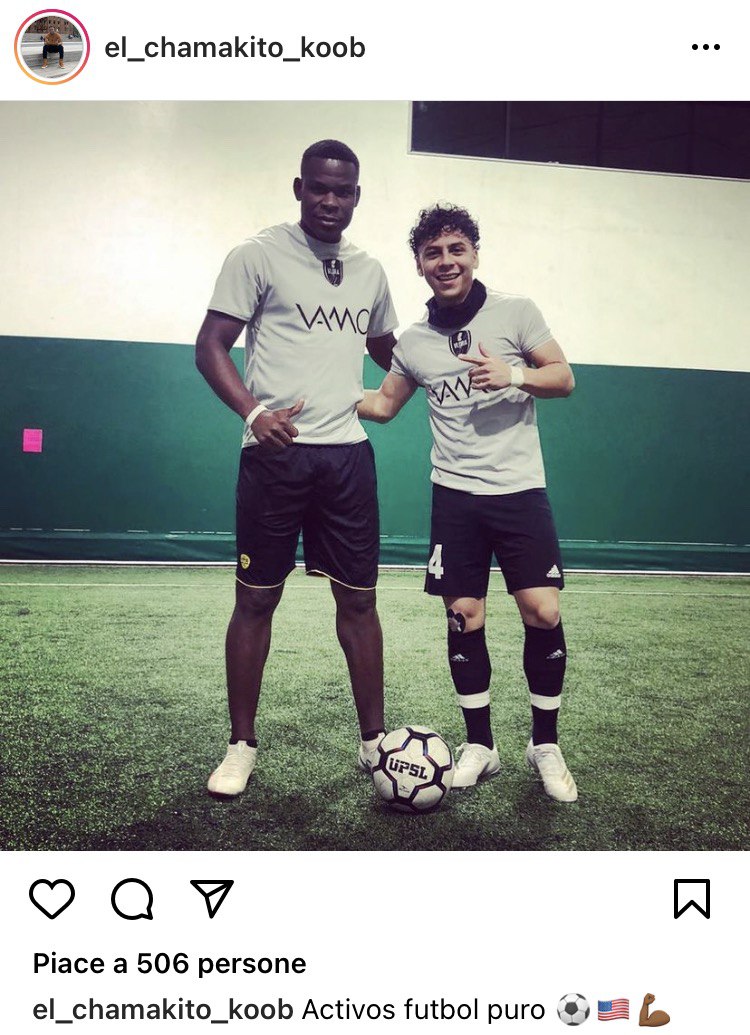Screen dimensions: 750x1035
Task: Like this post with the heart icon
Action: (x=52, y=899)
